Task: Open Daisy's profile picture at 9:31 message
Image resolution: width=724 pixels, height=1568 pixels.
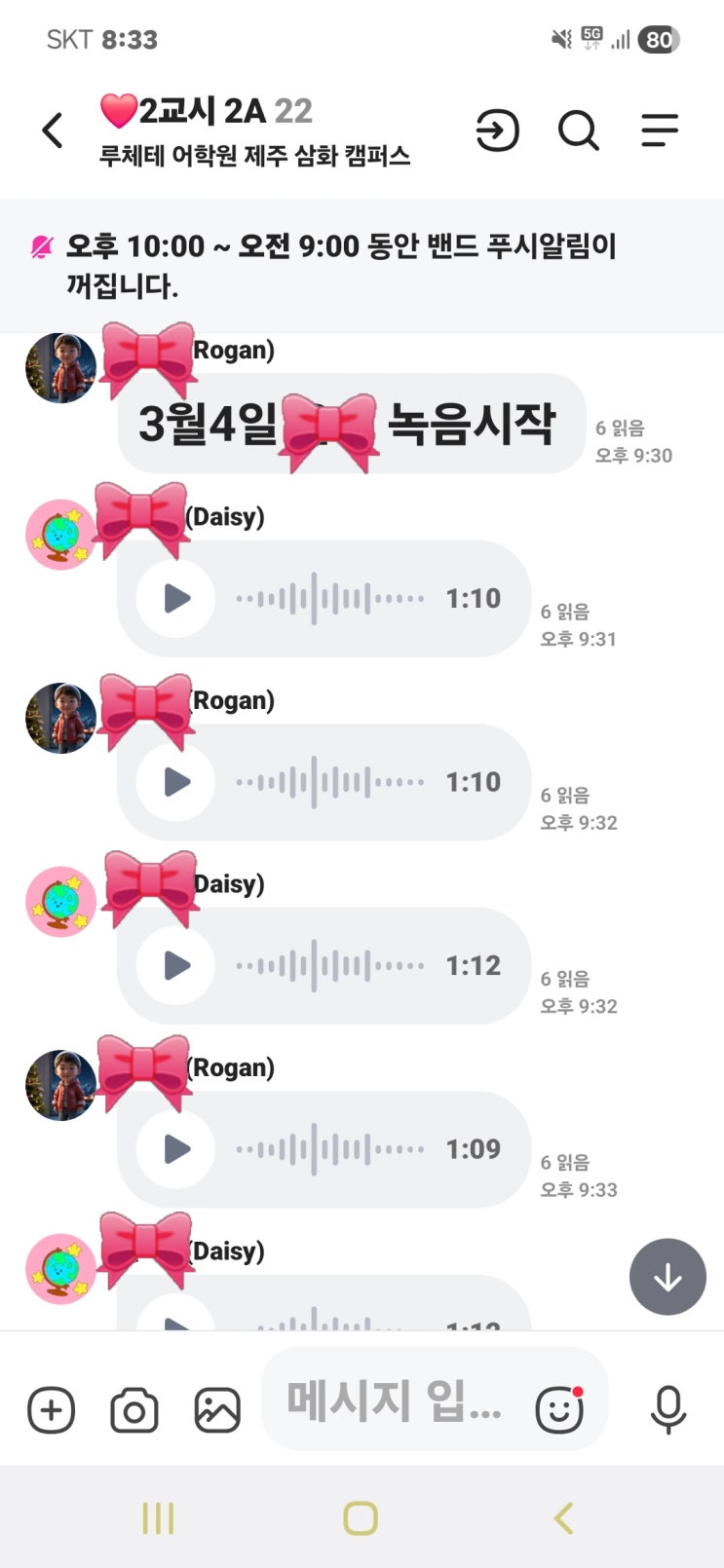Action: click(x=60, y=535)
